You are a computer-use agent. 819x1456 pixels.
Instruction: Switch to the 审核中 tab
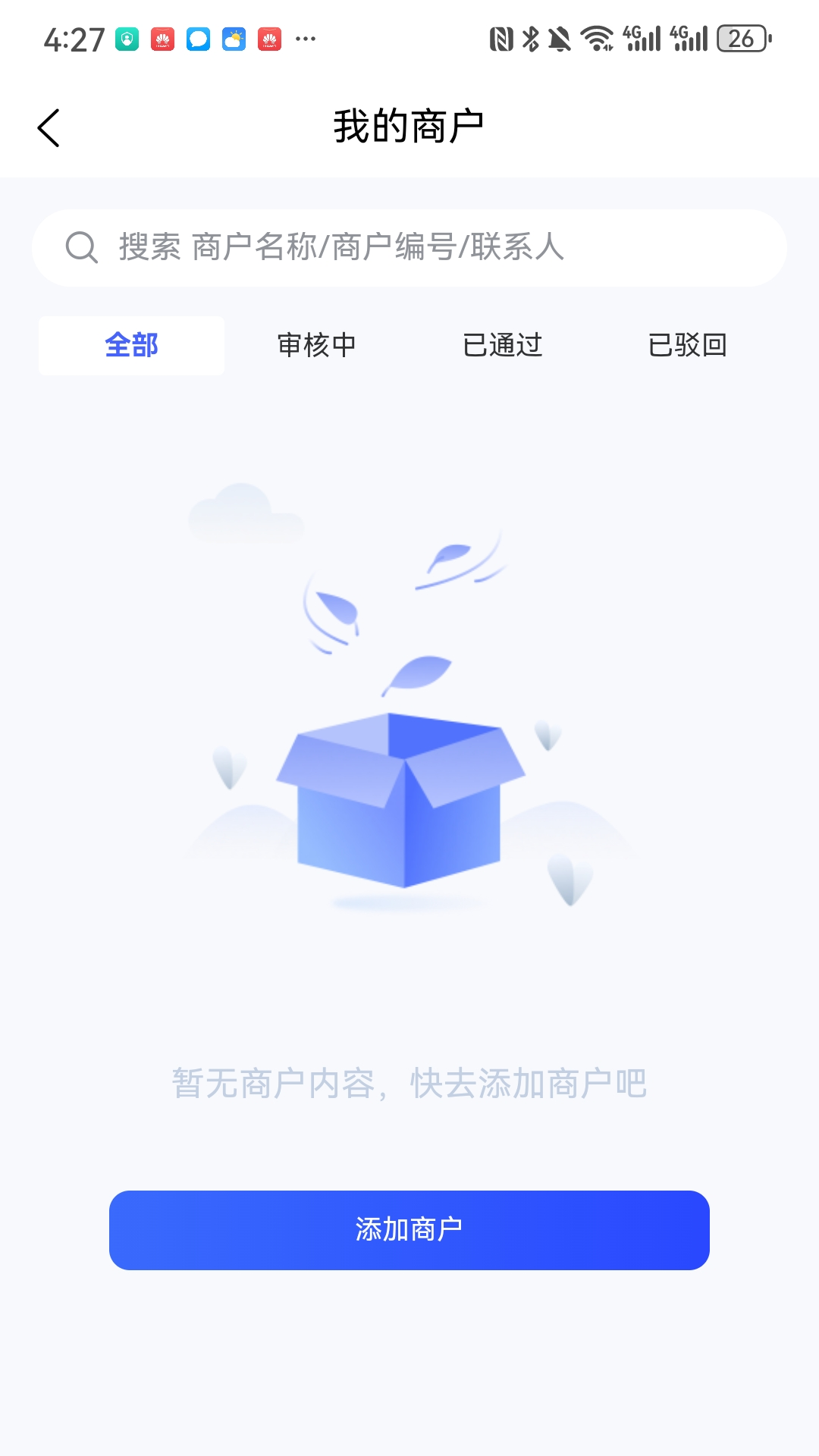tap(317, 345)
